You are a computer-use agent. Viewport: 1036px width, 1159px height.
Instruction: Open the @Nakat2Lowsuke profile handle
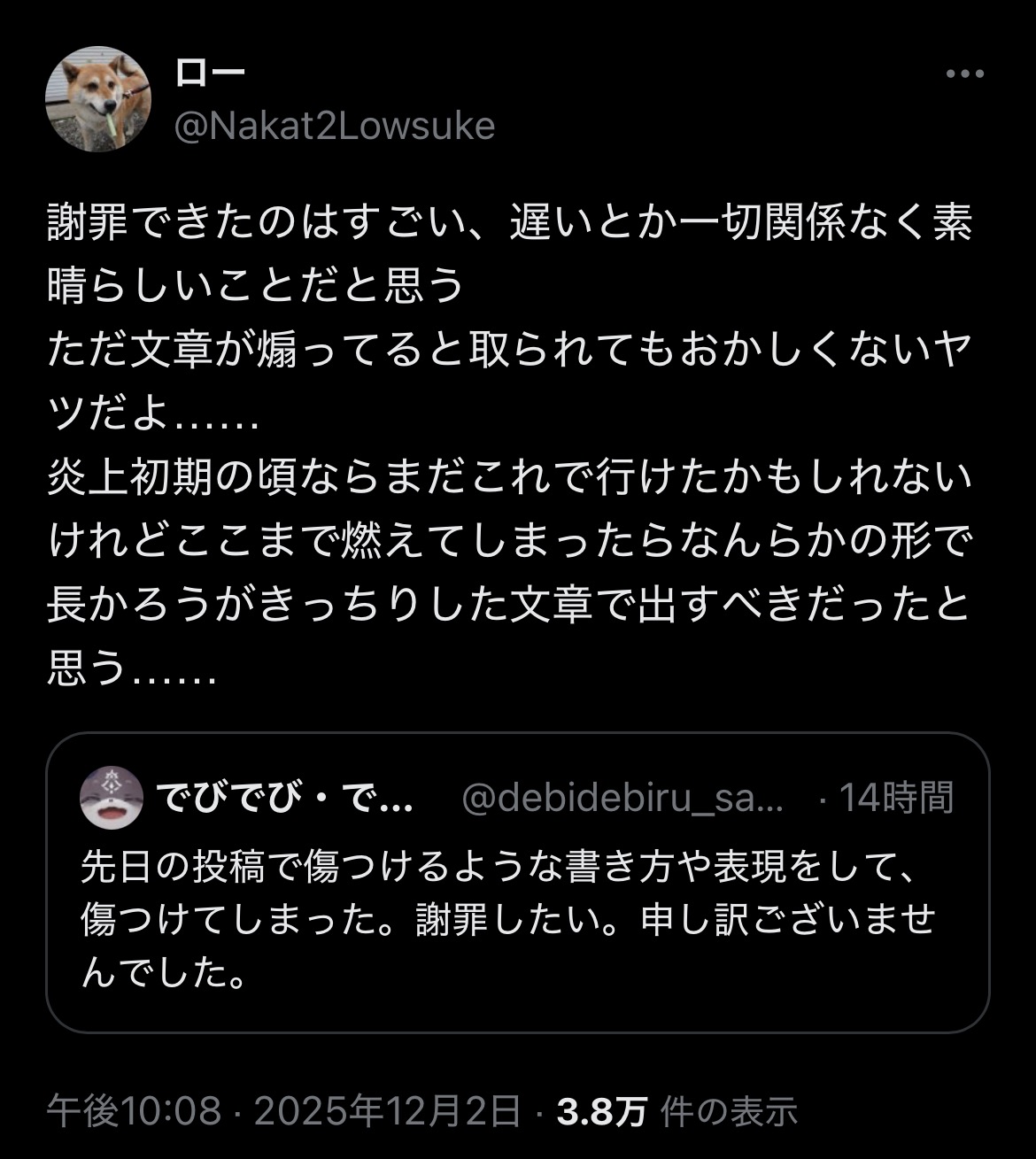coord(334,126)
